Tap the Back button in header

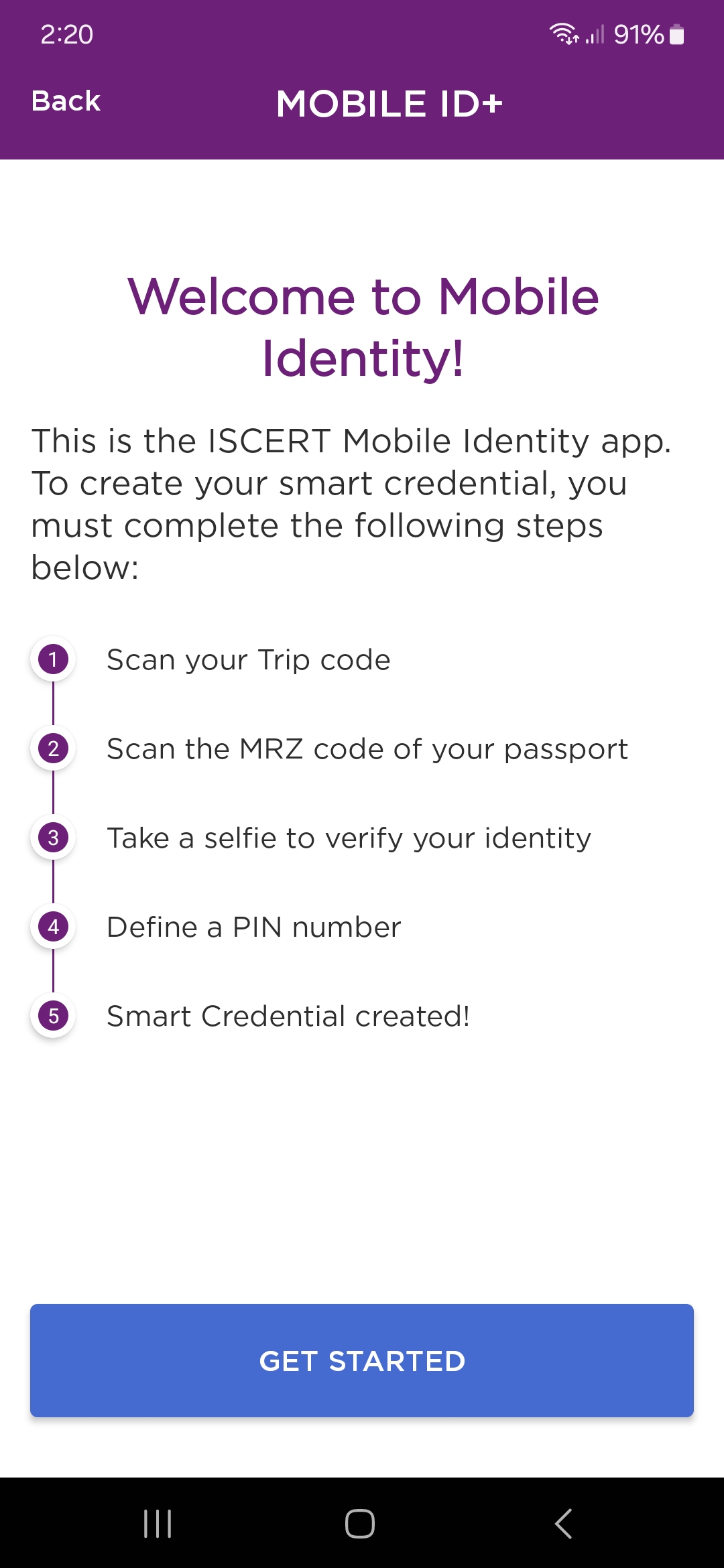(x=66, y=102)
